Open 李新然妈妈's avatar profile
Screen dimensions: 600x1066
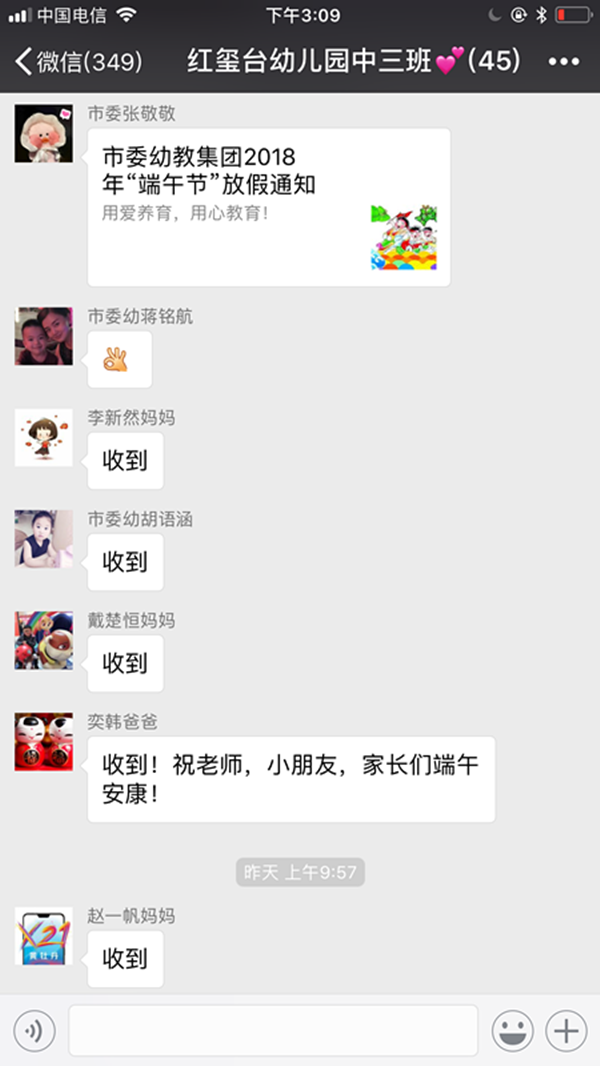[44, 437]
